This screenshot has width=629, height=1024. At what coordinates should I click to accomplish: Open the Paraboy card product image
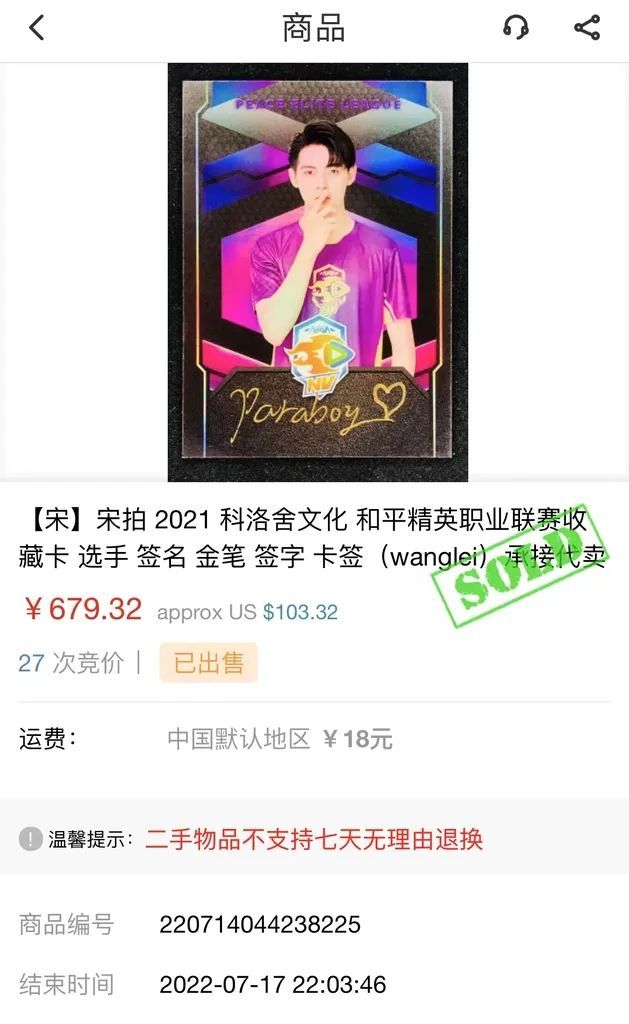pyautogui.click(x=317, y=272)
